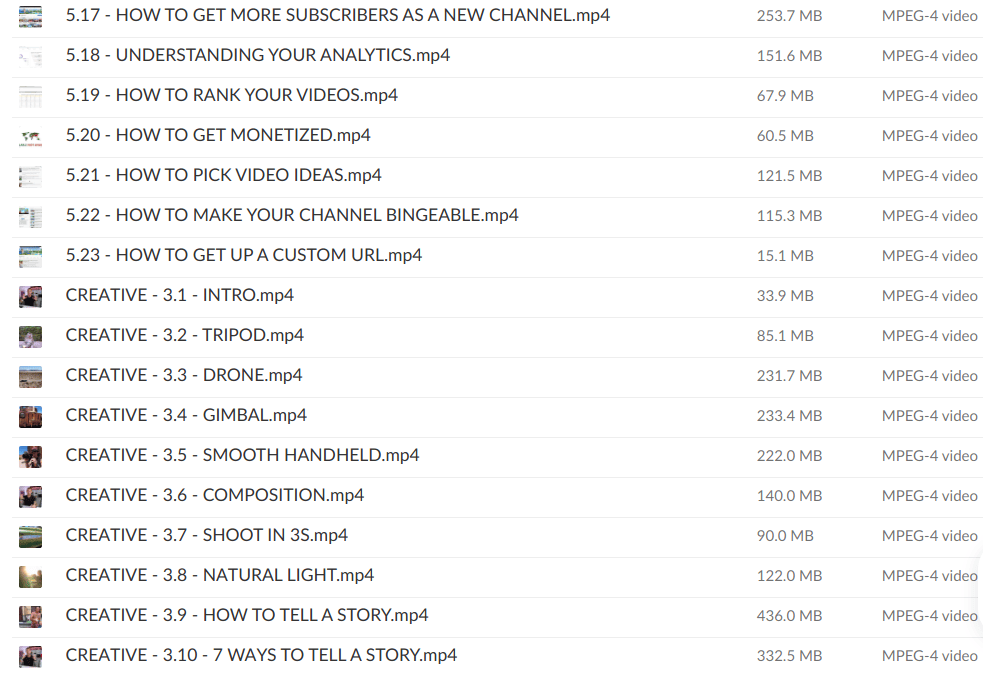Open 5.17 How to Get More Subscribers video
This screenshot has height=673, width=983.
pyautogui.click(x=337, y=16)
